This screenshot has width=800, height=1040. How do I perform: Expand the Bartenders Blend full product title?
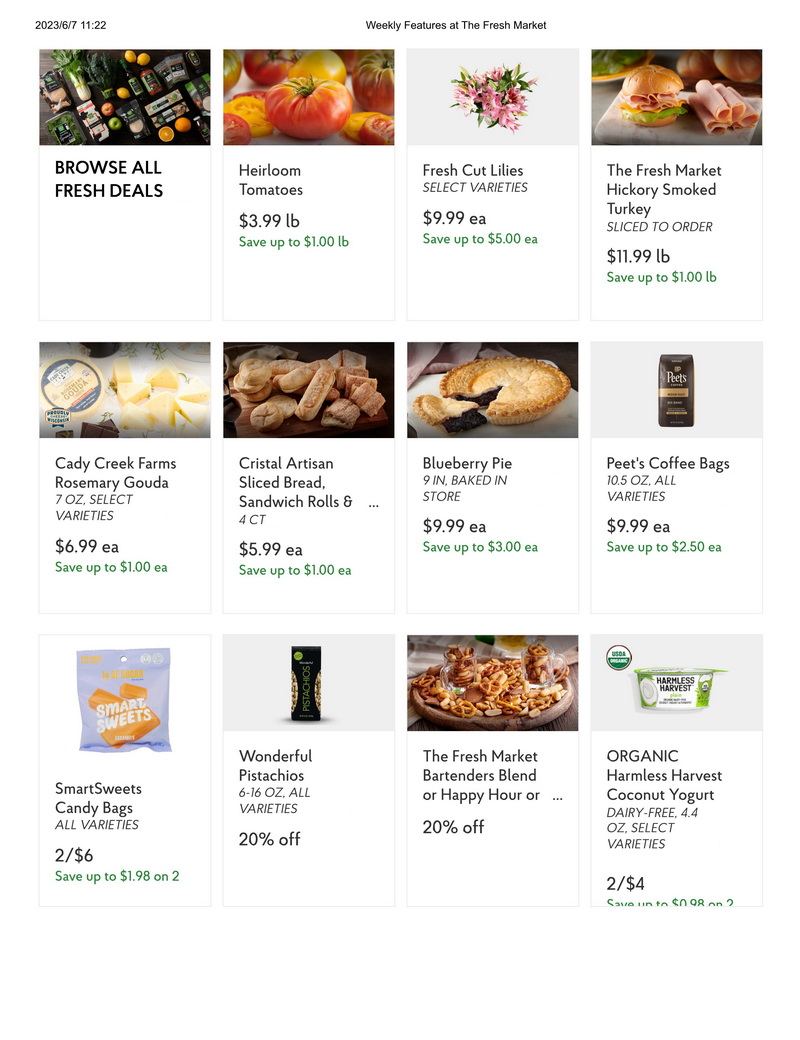[558, 795]
